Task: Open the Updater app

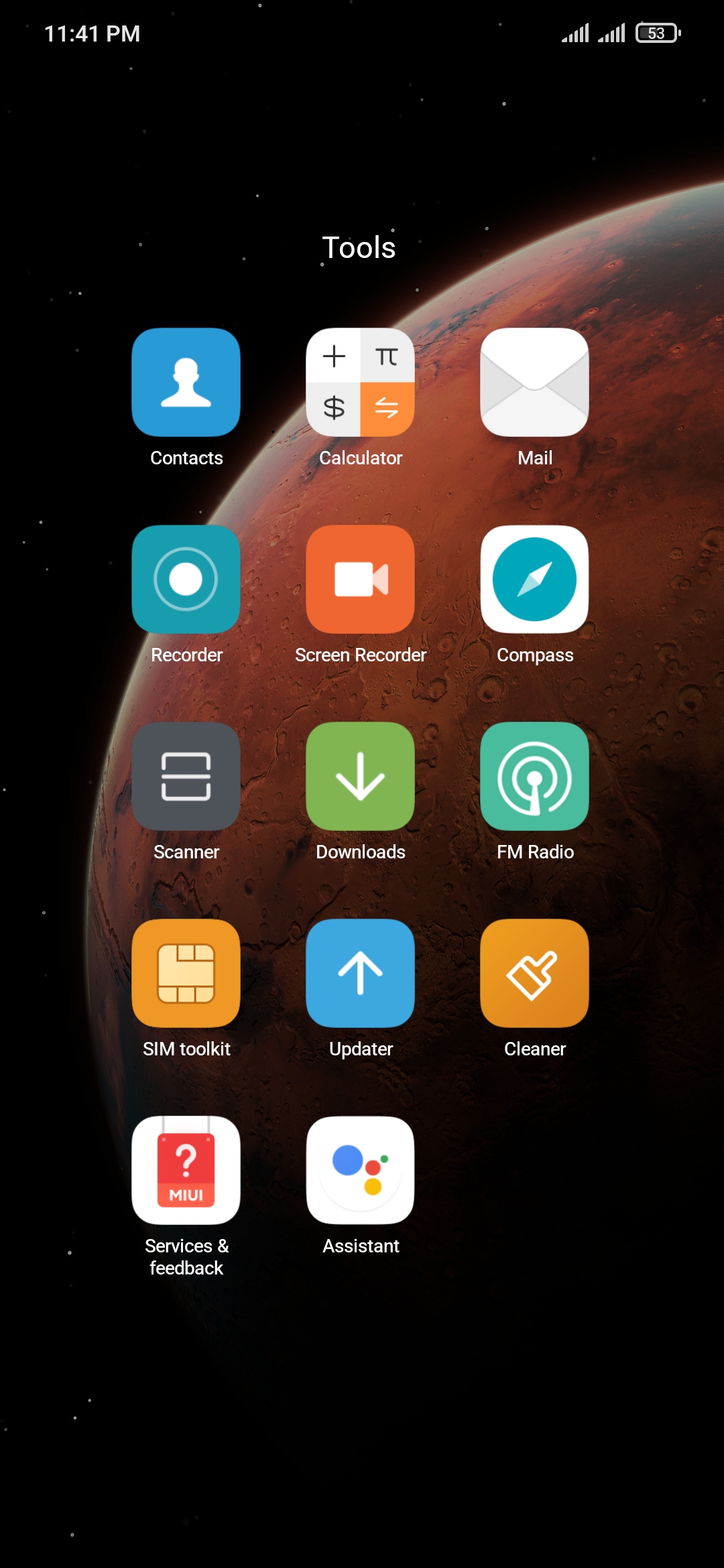Action: (360, 974)
